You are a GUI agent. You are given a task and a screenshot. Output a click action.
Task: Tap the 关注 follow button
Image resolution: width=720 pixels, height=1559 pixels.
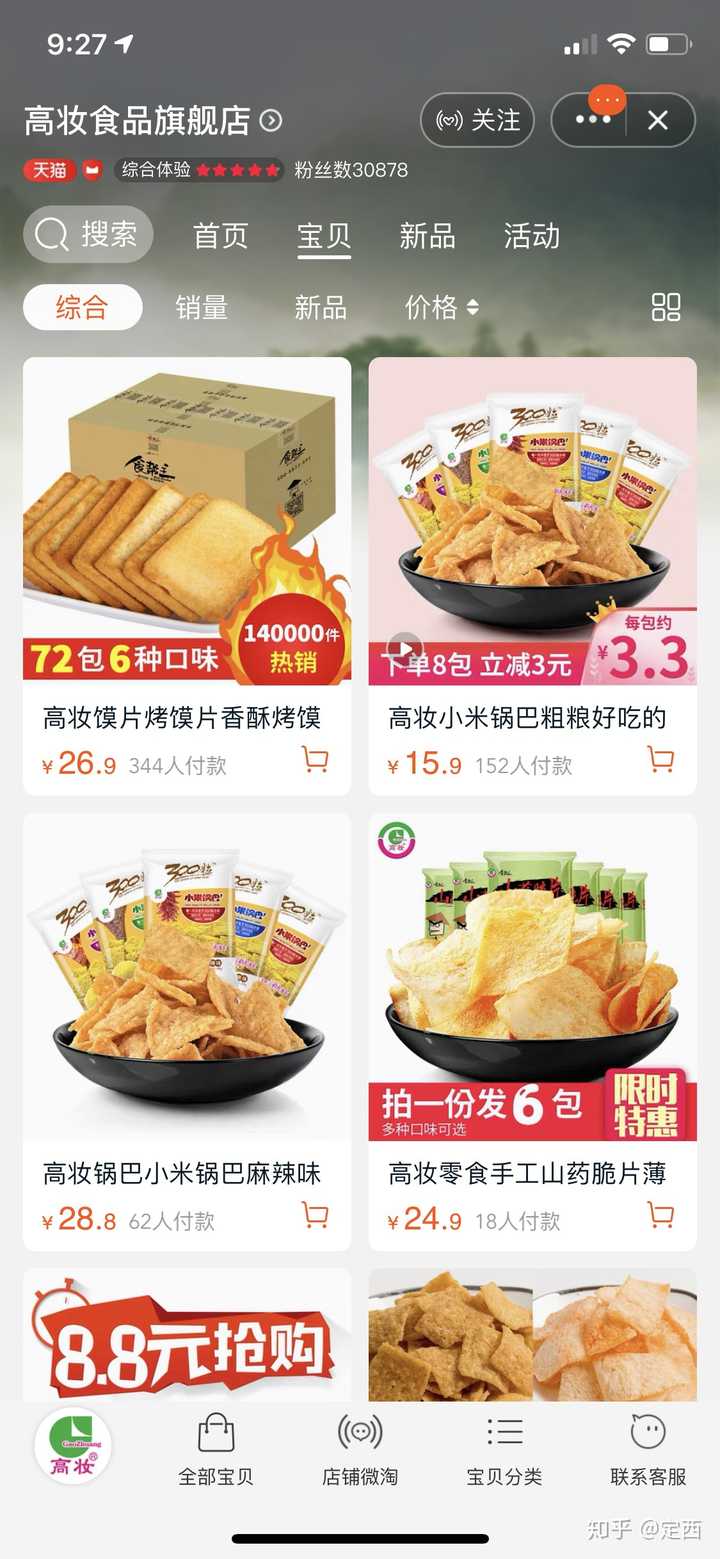tap(477, 121)
